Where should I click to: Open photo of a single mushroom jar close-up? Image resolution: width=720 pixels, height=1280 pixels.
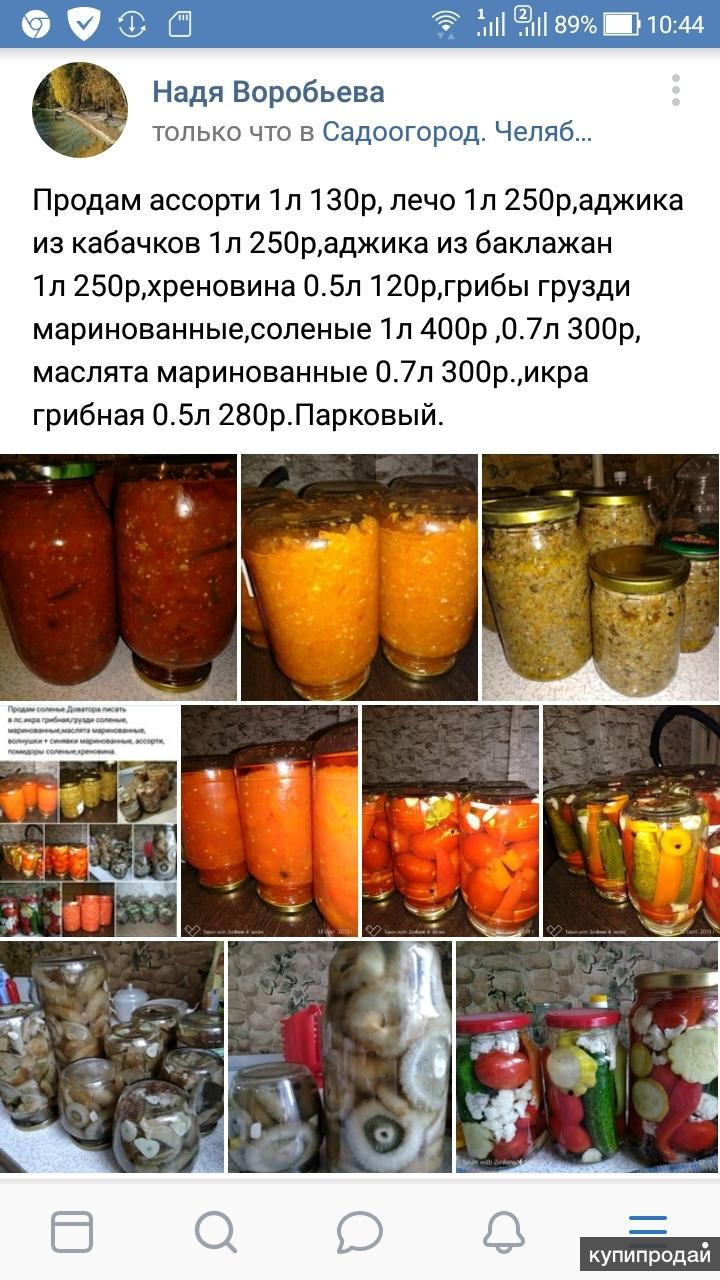(x=339, y=1056)
